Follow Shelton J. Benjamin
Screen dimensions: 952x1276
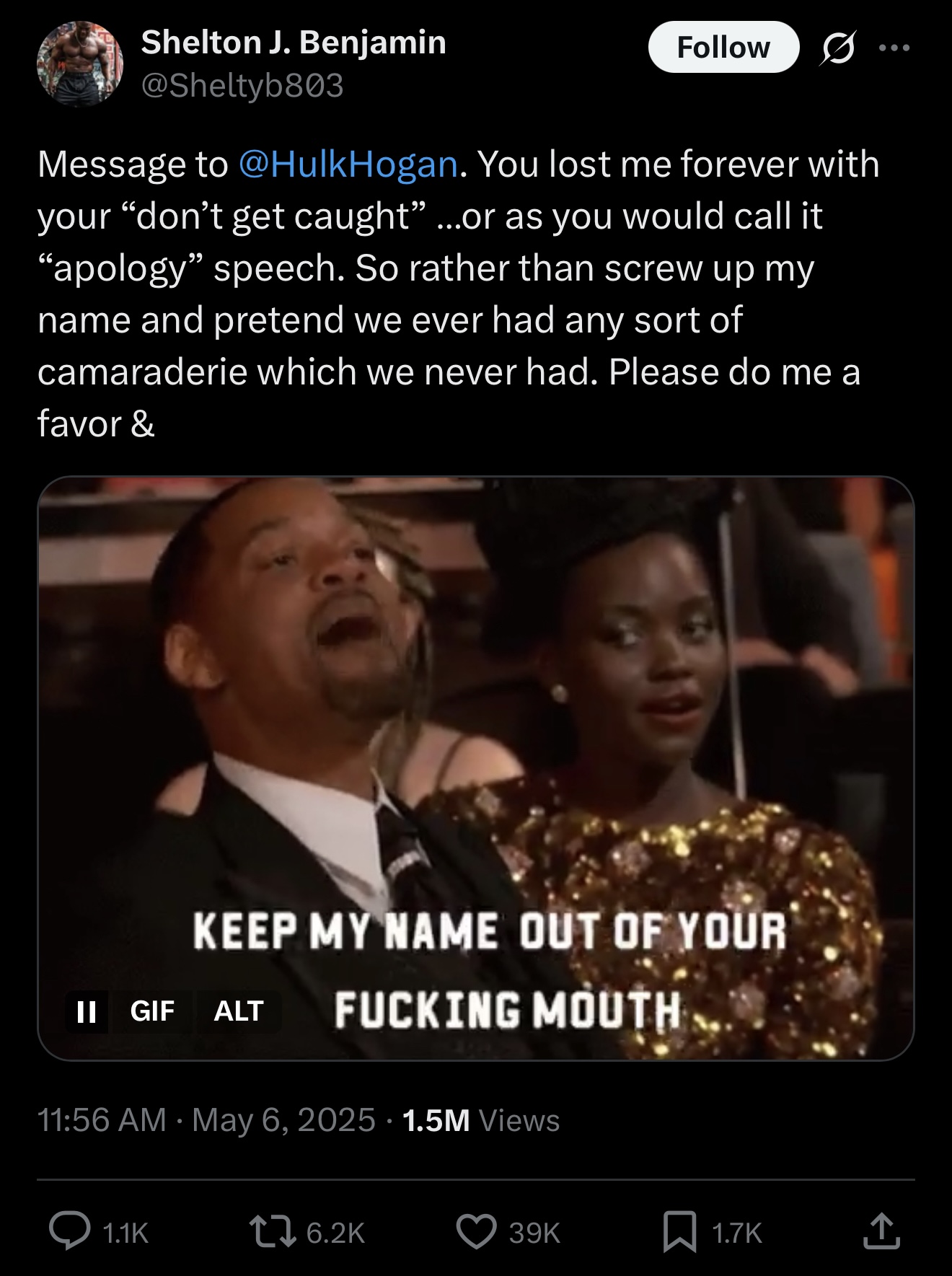tap(723, 48)
